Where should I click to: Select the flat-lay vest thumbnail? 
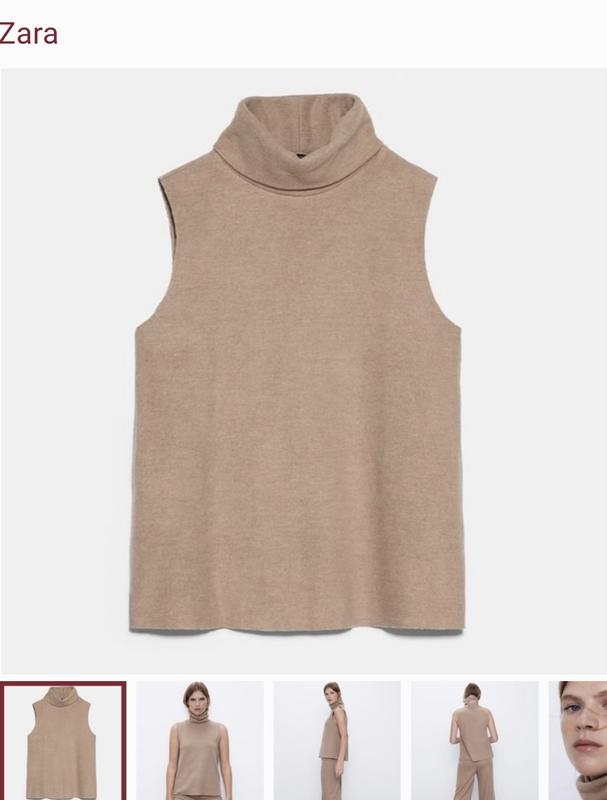coord(64,740)
